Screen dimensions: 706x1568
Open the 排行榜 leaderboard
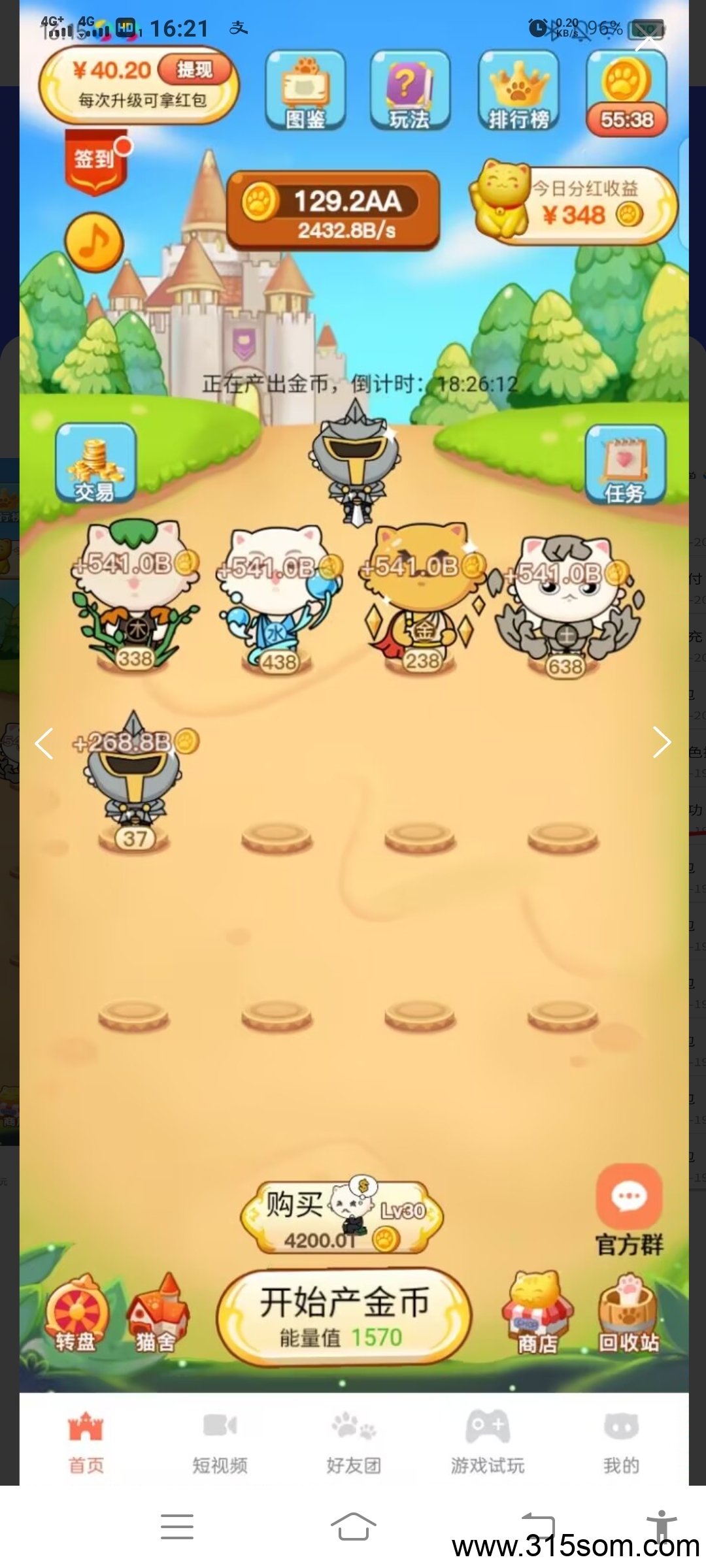(518, 91)
